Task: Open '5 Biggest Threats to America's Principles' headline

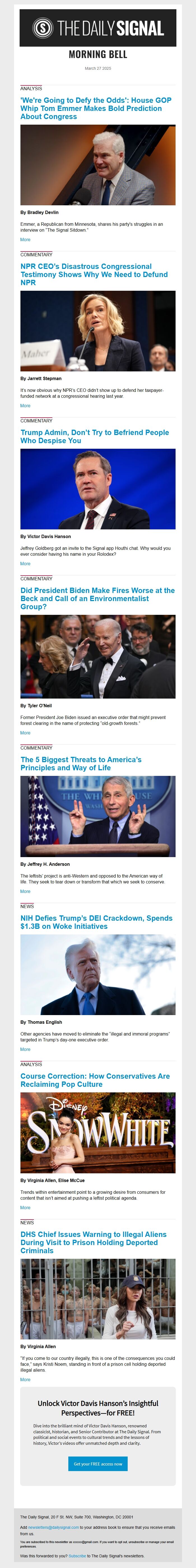Action: click(x=81, y=764)
